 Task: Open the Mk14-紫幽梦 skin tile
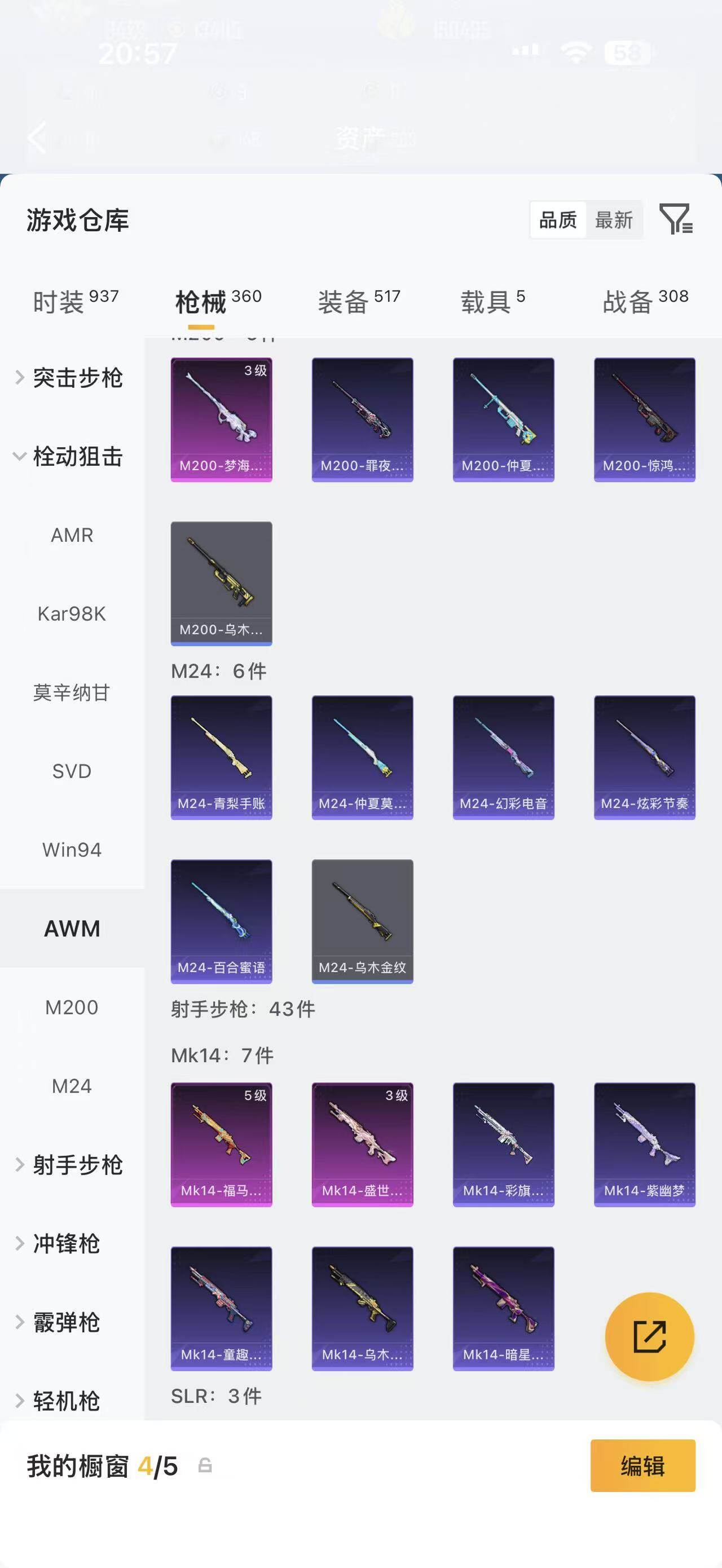point(645,1145)
